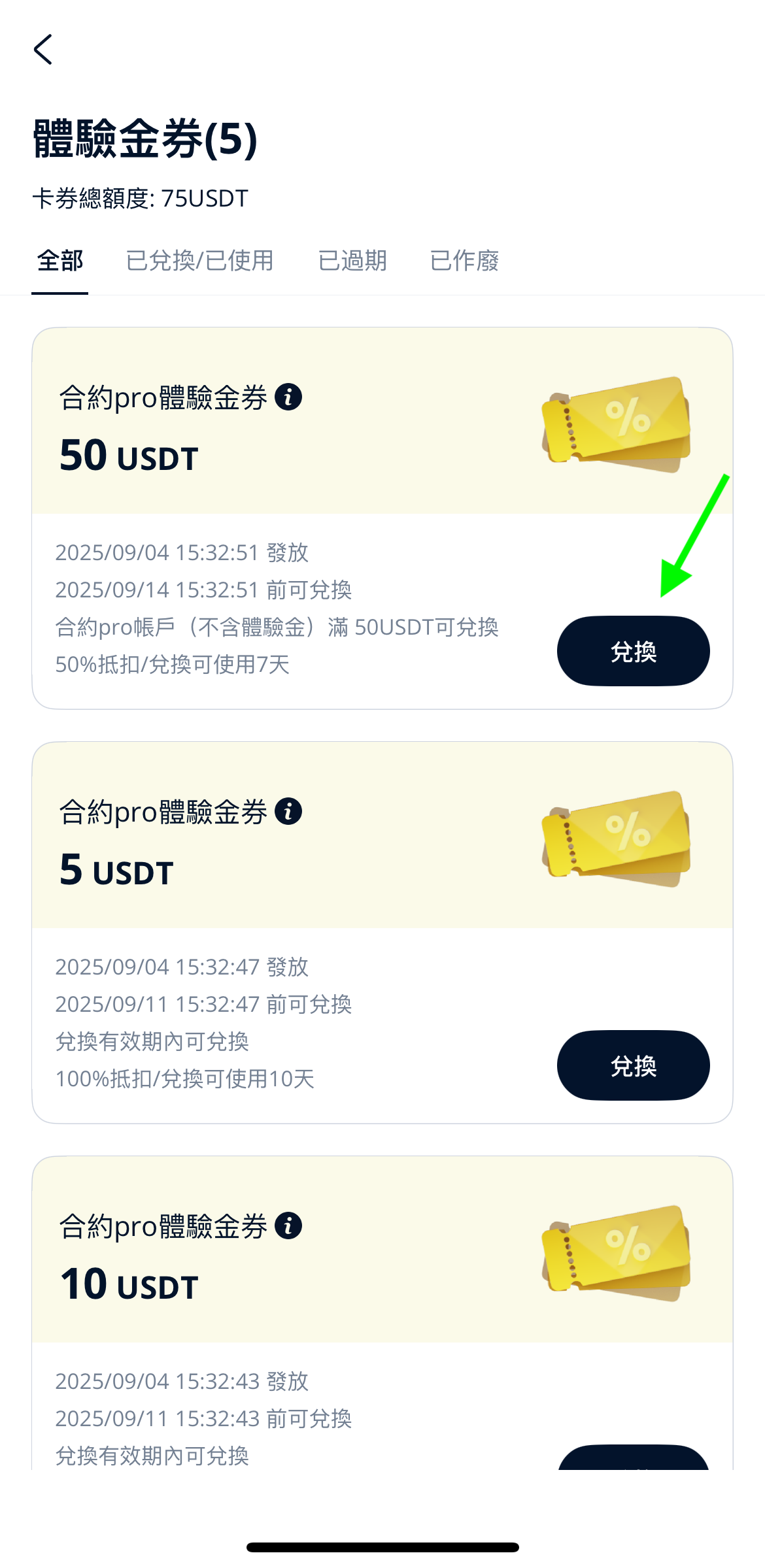The height and width of the screenshot is (1568, 765).
Task: Switch to the 已兌換/已使用 tab
Action: (x=199, y=261)
